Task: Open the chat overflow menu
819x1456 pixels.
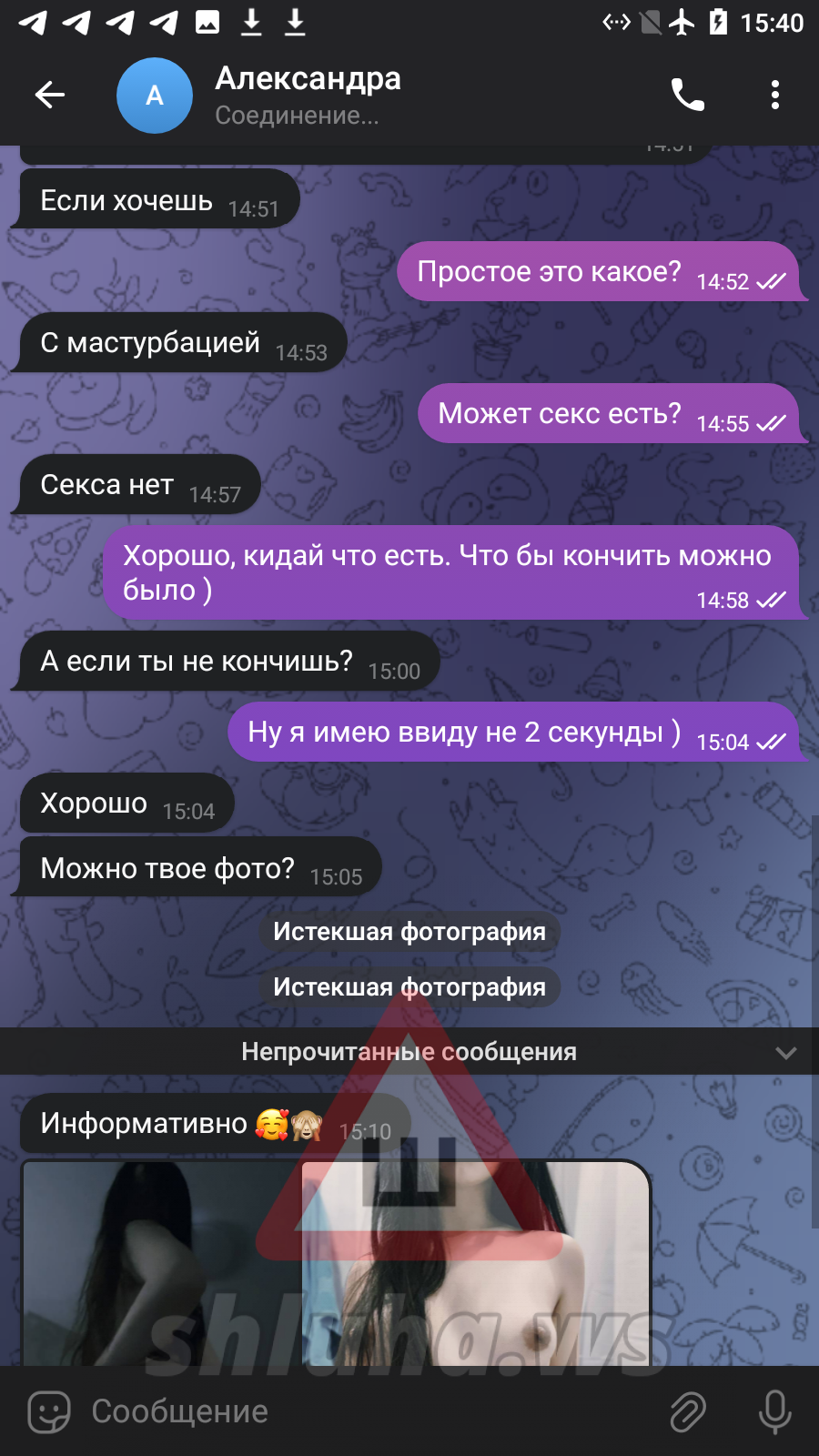Action: [x=774, y=95]
